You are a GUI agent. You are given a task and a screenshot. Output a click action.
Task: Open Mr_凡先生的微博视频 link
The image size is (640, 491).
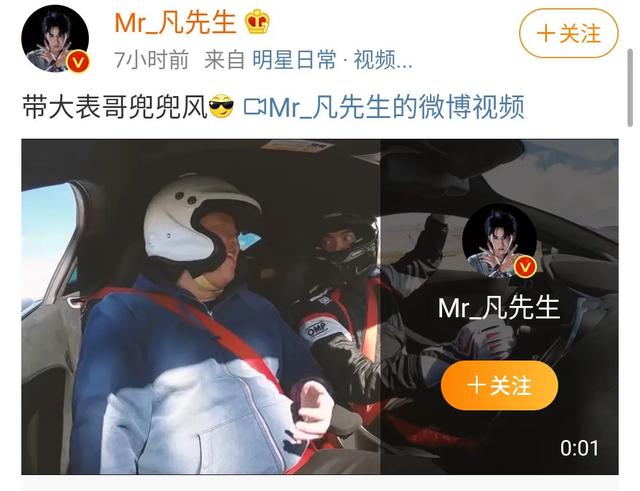pos(385,107)
